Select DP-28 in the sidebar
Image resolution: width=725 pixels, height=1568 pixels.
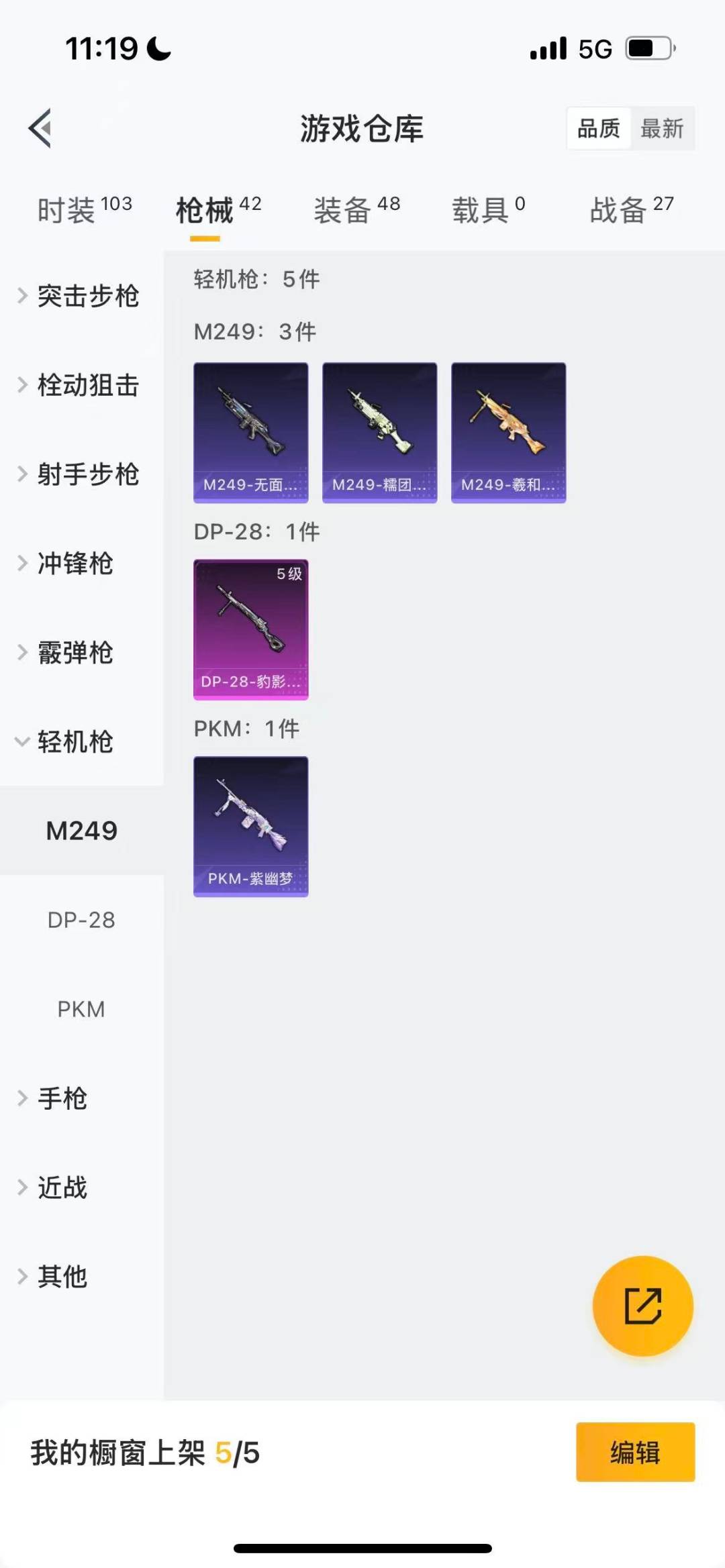[81, 920]
